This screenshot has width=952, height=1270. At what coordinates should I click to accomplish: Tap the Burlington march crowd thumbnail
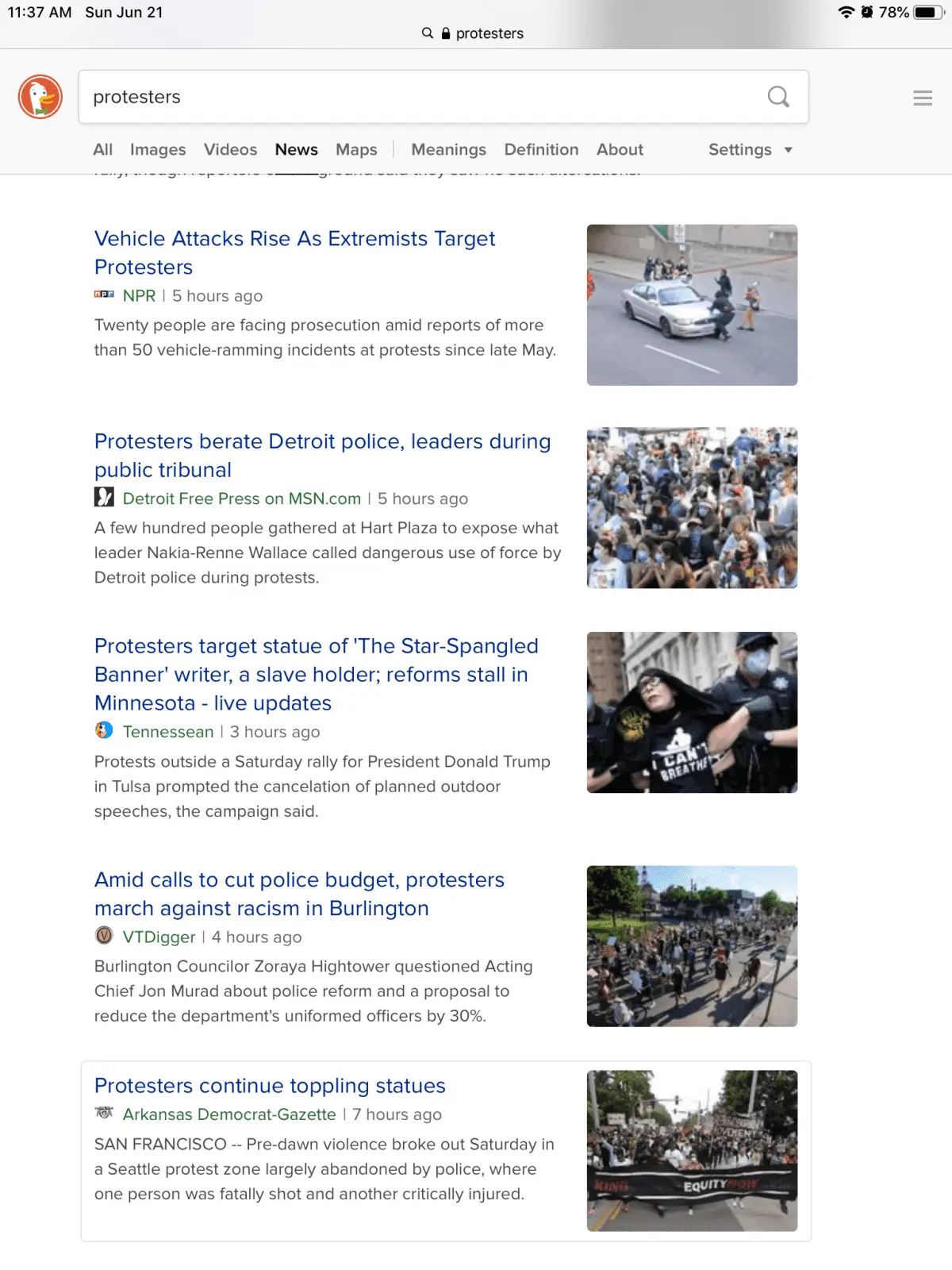[x=692, y=946]
